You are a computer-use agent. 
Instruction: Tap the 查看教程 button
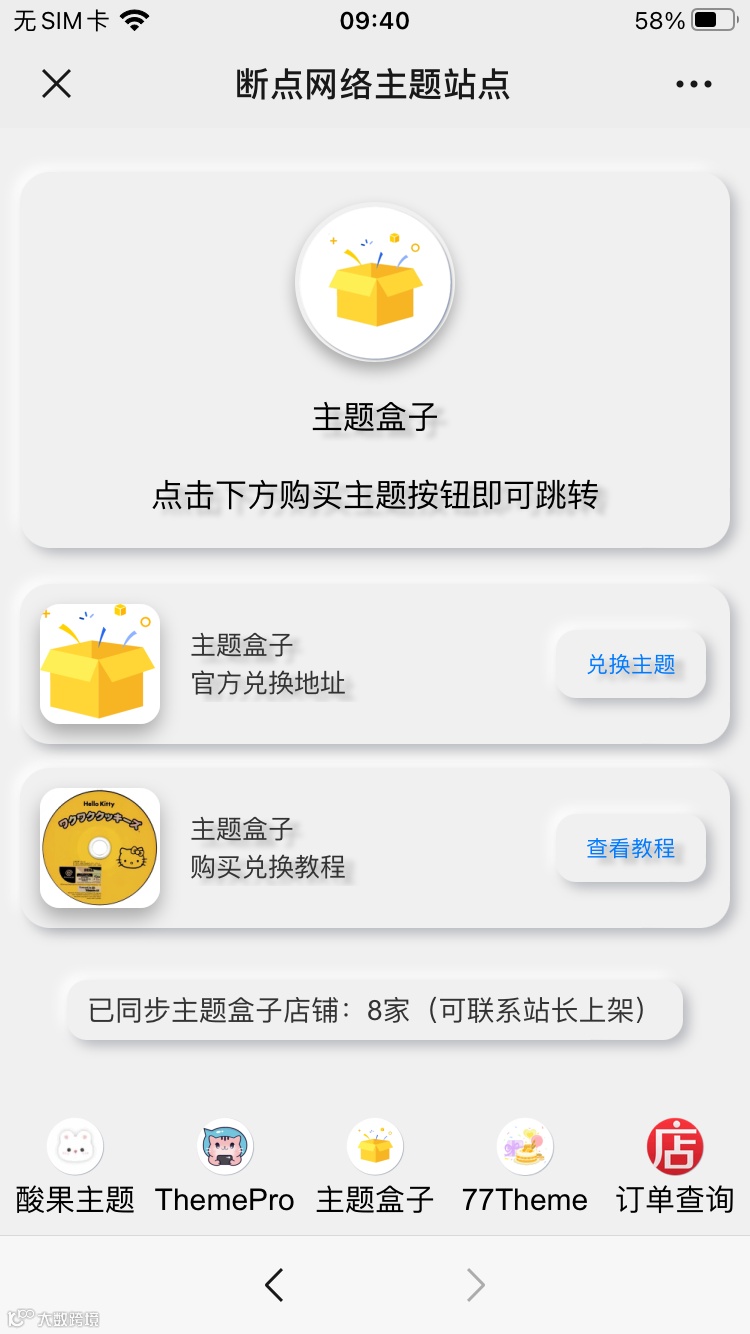pos(631,848)
